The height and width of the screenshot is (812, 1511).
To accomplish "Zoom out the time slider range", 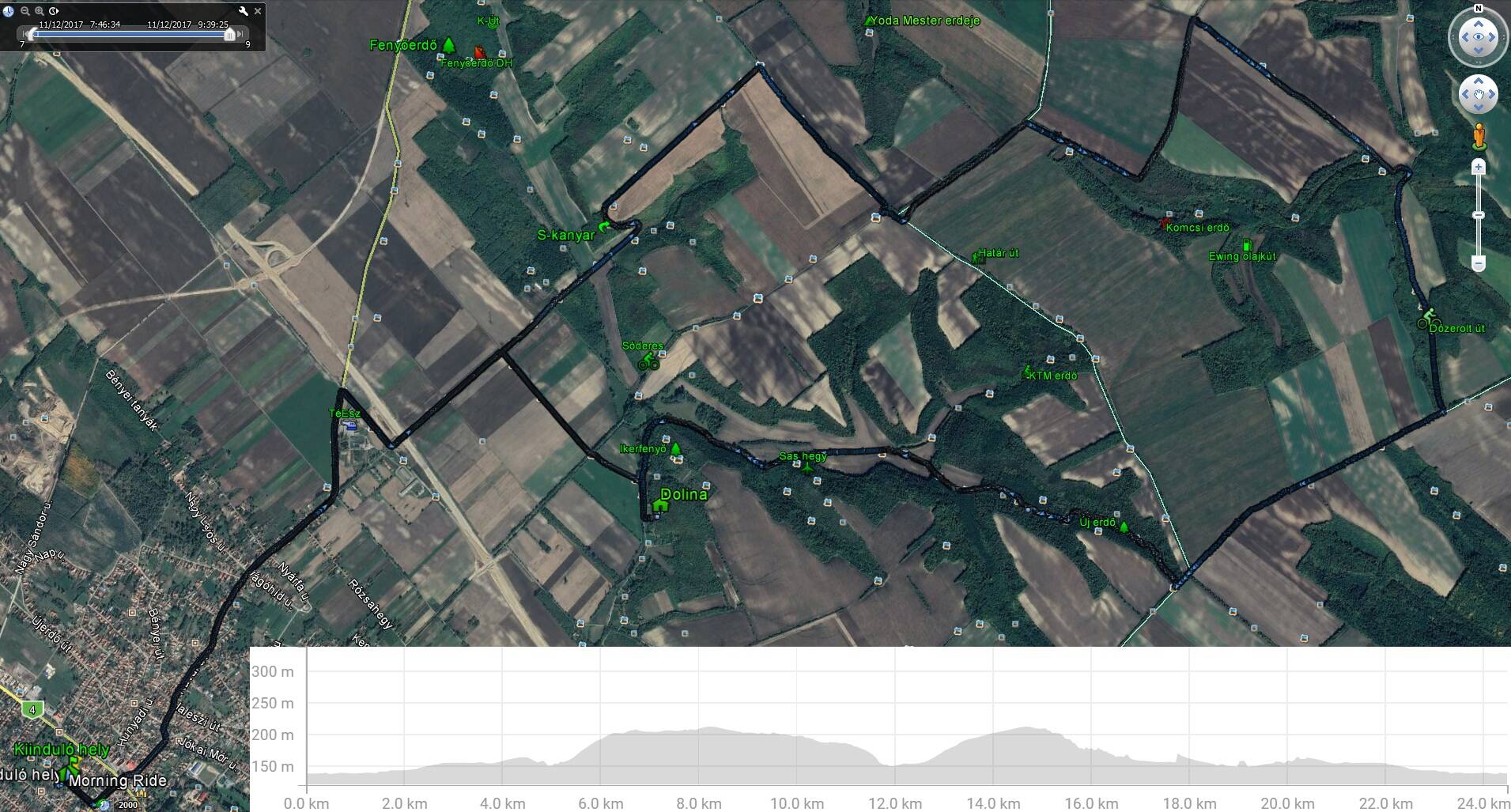I will pos(25,11).
